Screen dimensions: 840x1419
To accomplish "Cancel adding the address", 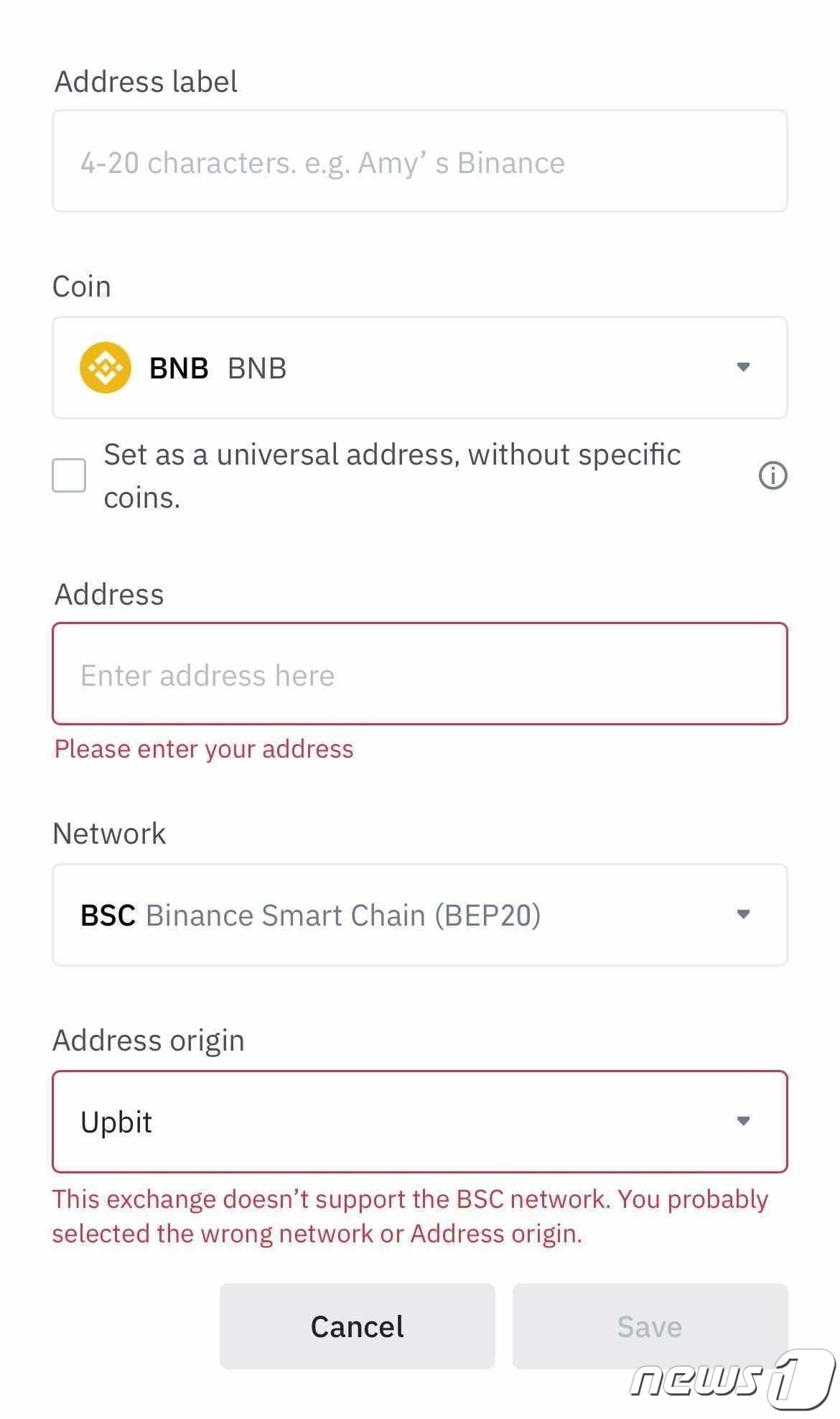I will (x=357, y=1326).
